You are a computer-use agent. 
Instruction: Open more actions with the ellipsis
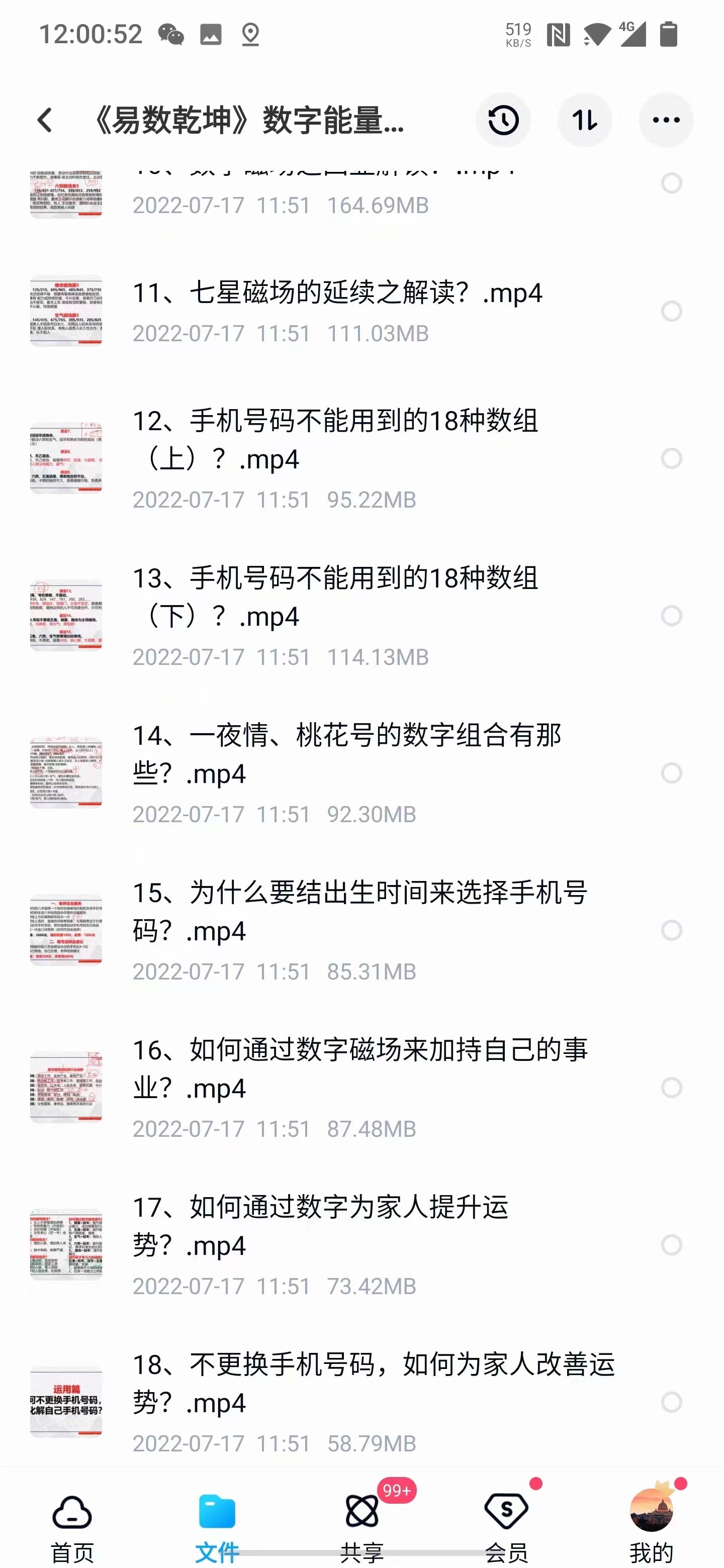(666, 119)
